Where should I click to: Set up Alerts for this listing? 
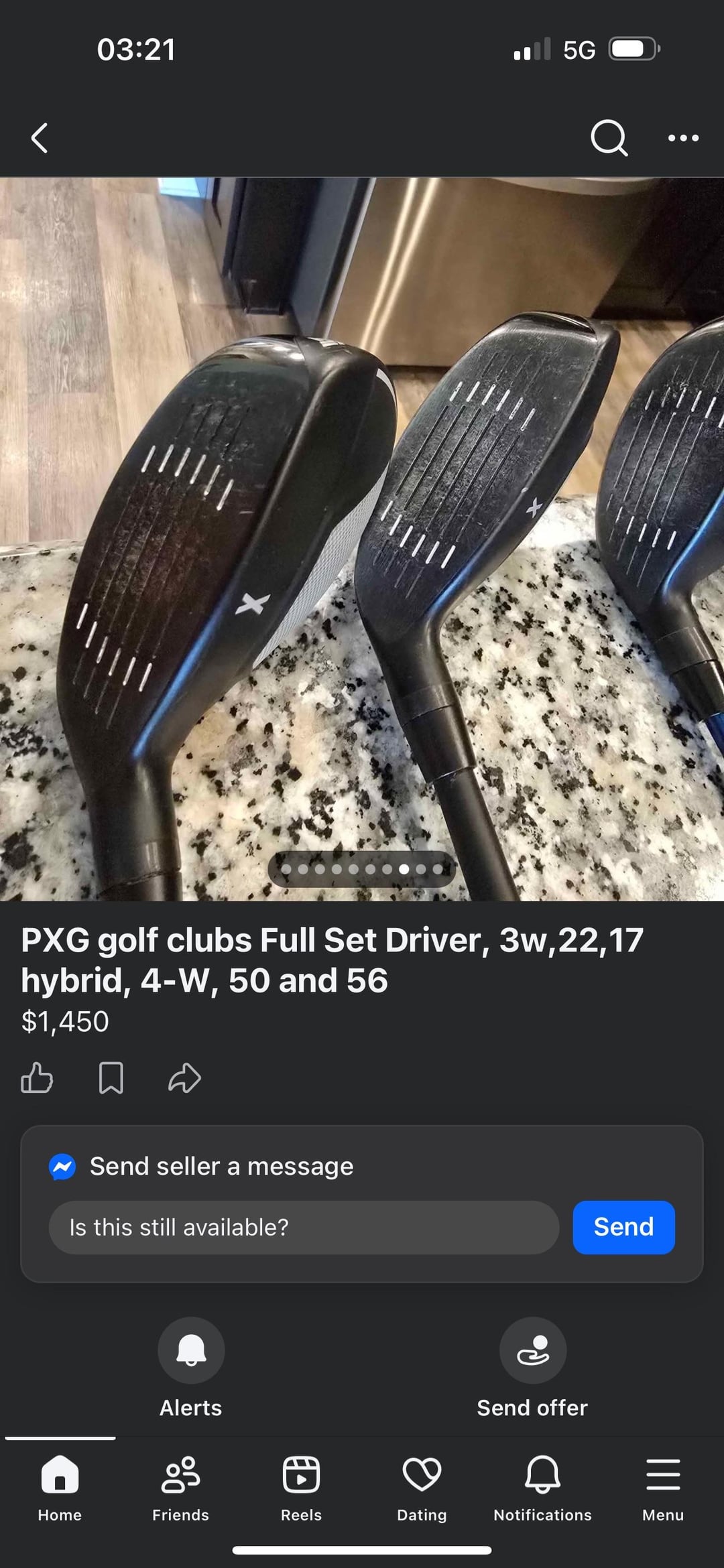click(x=191, y=1350)
